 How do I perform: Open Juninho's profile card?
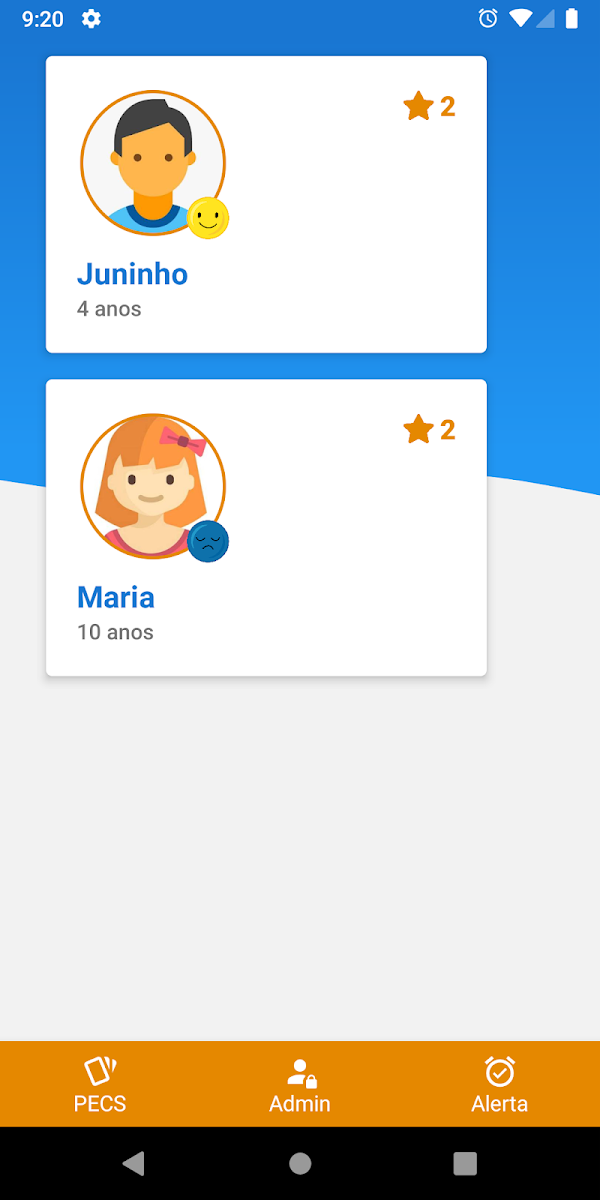click(x=266, y=205)
